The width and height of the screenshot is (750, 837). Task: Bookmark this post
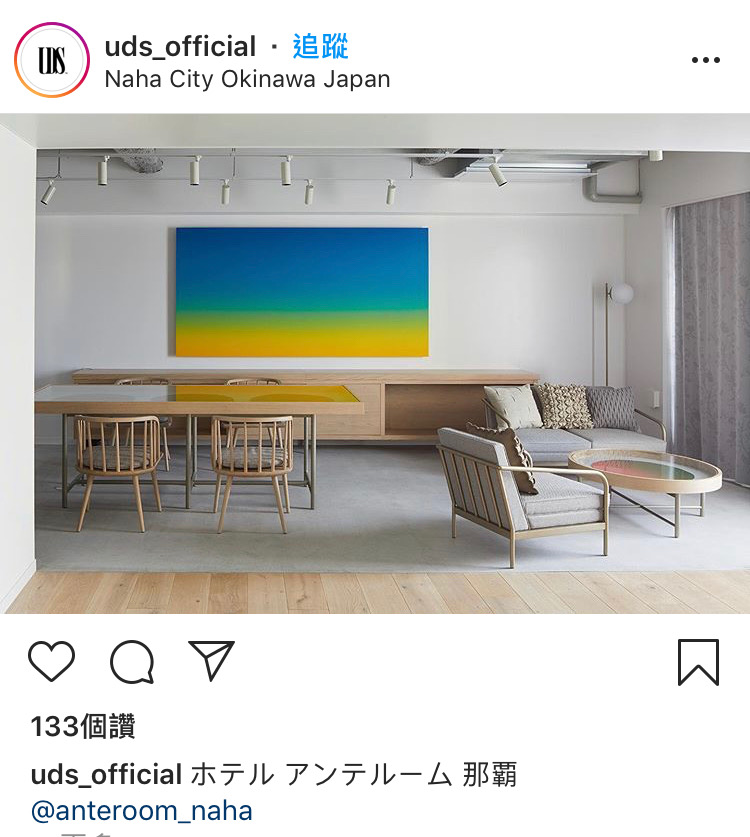[x=698, y=662]
